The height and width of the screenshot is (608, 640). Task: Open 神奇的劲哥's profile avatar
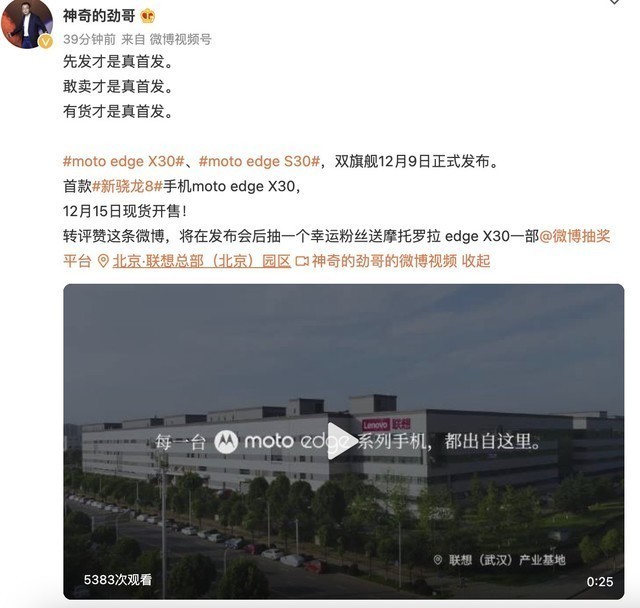tap(27, 24)
